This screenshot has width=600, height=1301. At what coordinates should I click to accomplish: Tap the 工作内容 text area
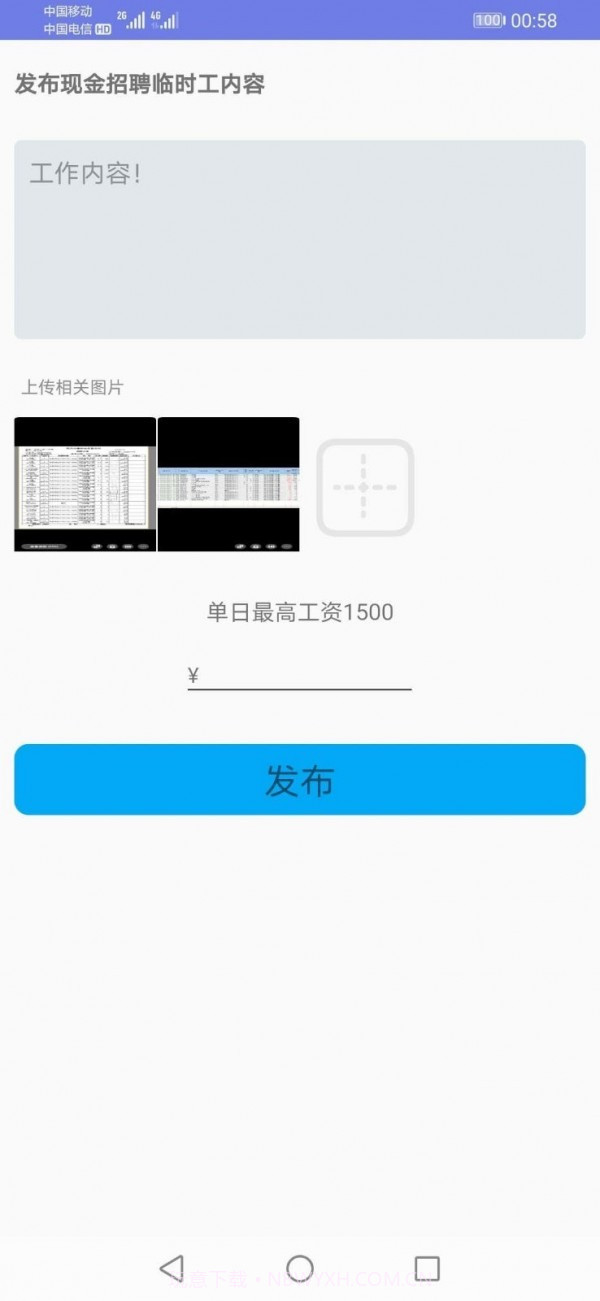pyautogui.click(x=299, y=239)
